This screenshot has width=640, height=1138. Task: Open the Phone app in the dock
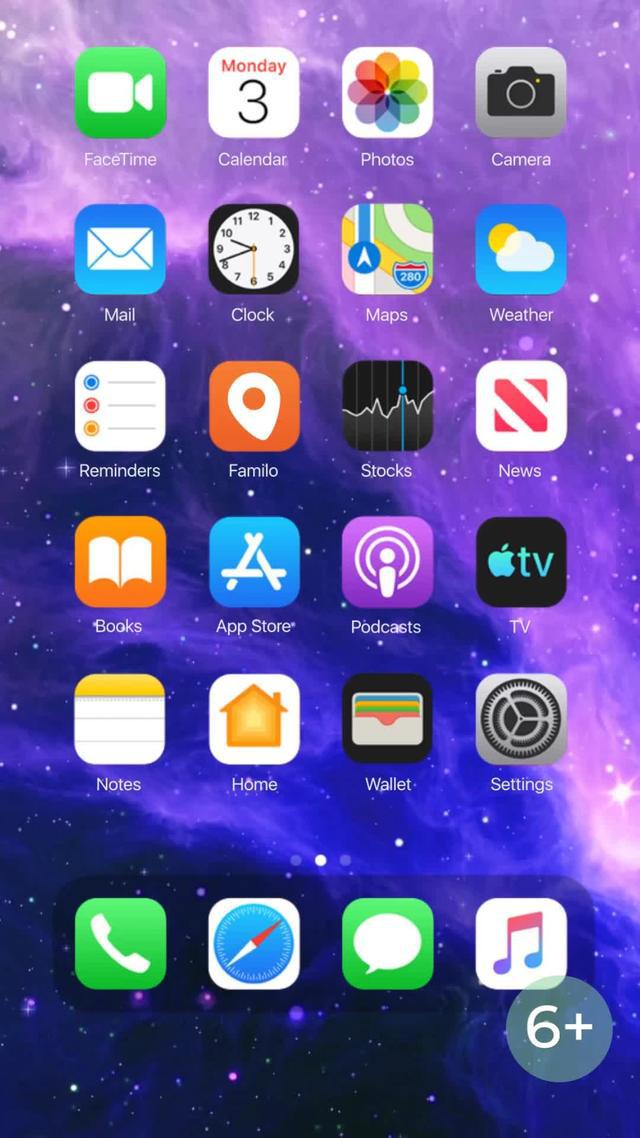pyautogui.click(x=120, y=943)
